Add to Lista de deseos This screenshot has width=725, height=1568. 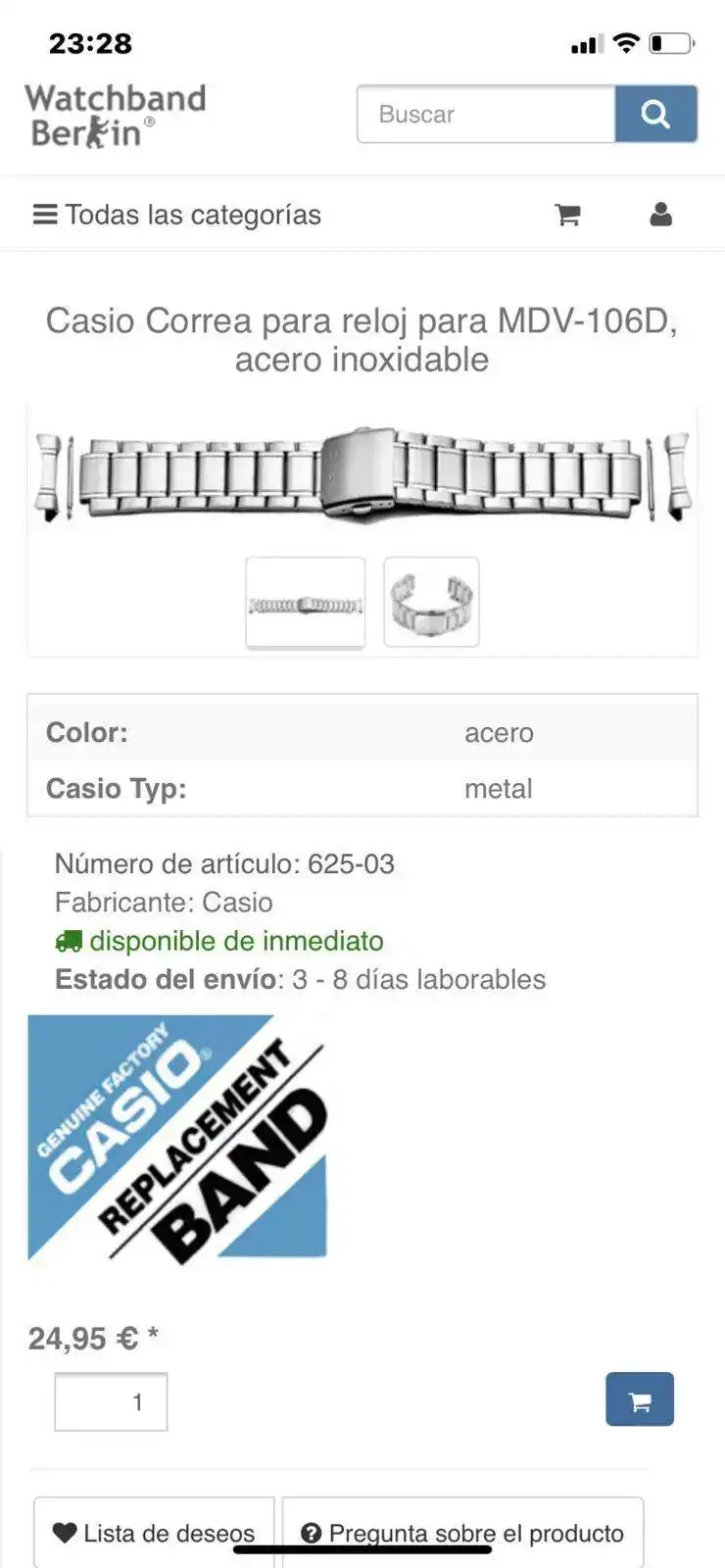(154, 1532)
